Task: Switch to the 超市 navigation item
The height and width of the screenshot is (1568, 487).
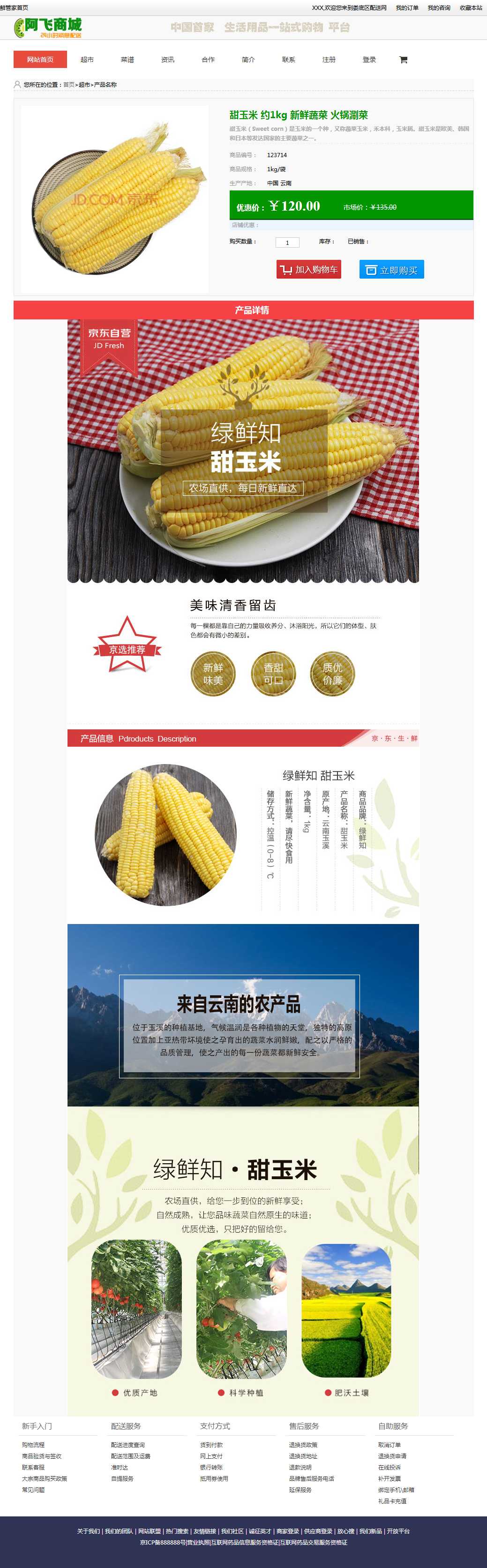Action: (87, 60)
